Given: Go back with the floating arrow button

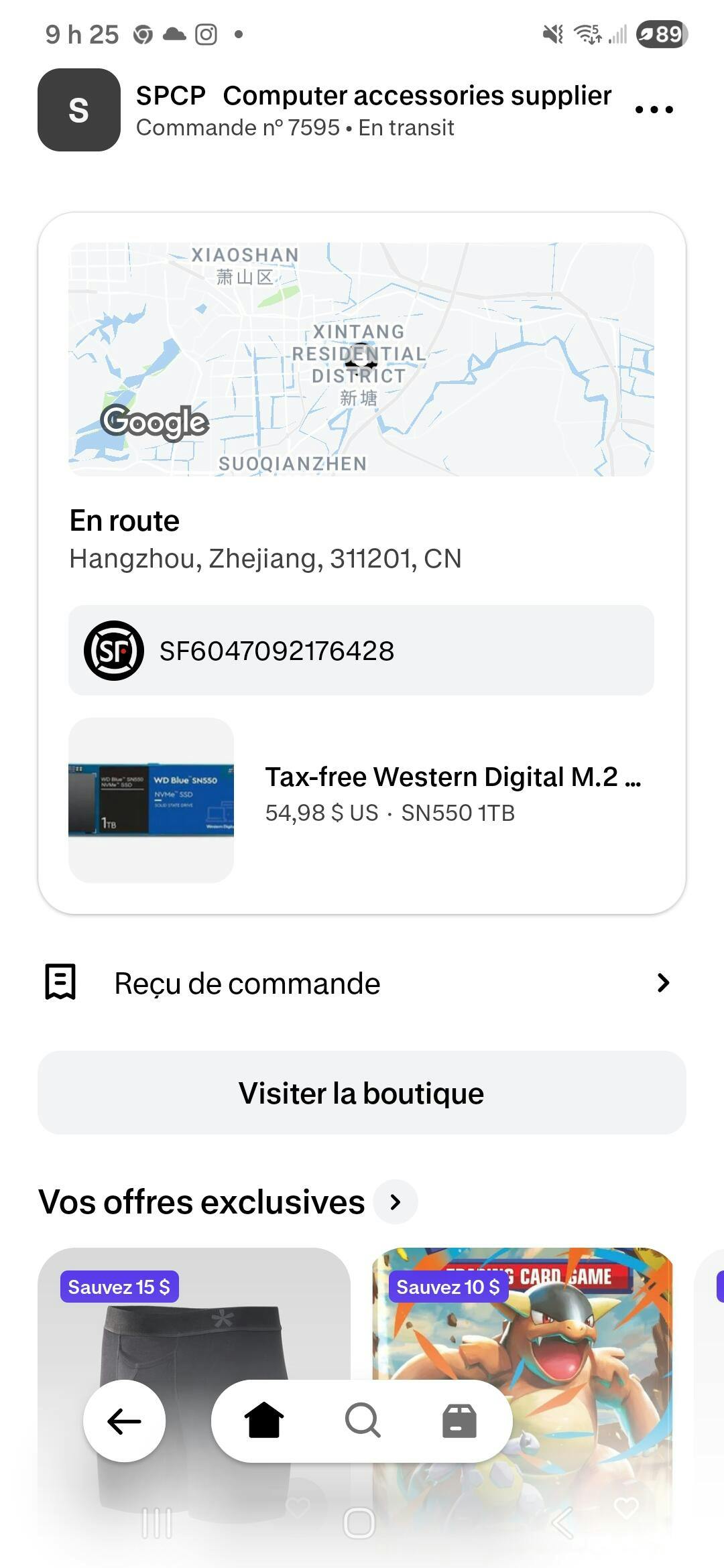Looking at the screenshot, I should (124, 1421).
